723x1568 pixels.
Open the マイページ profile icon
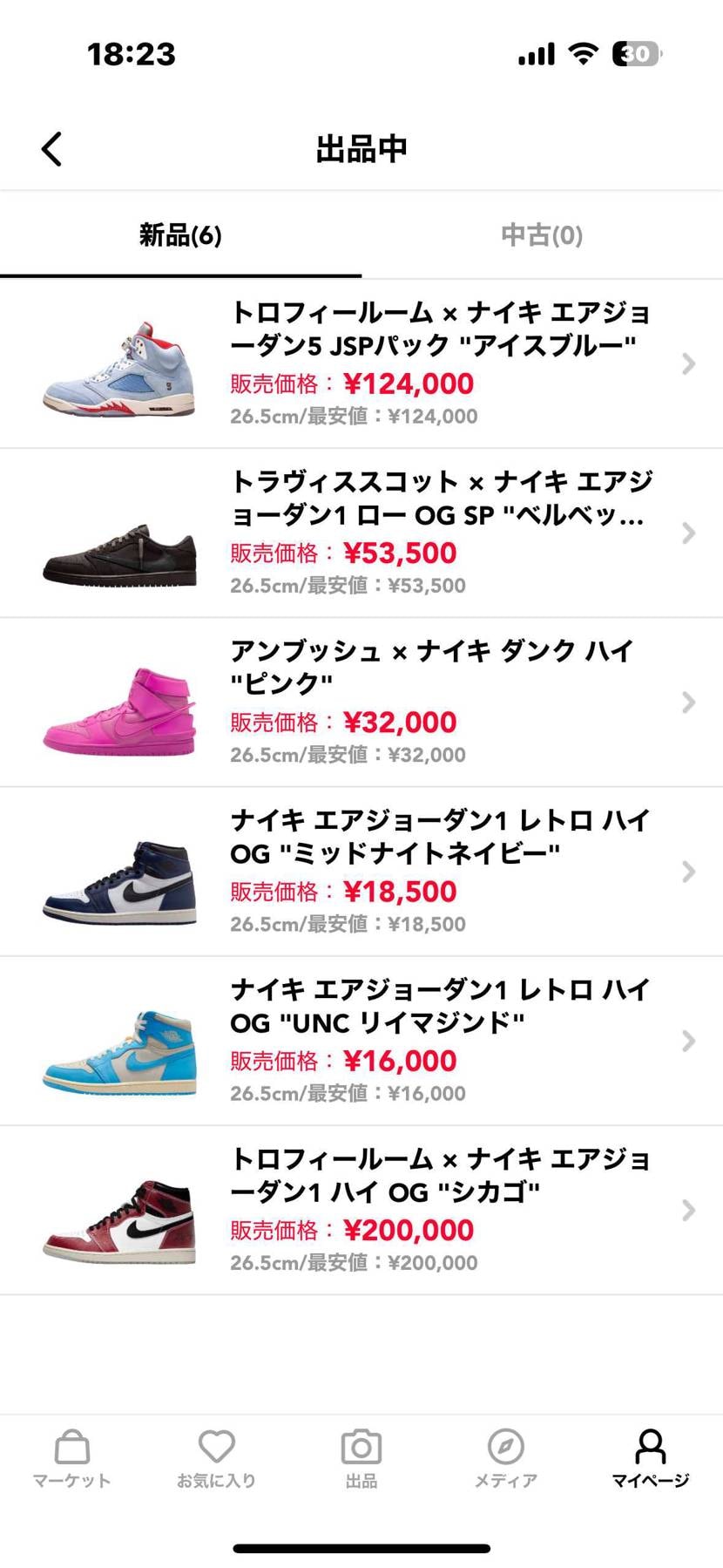pos(651,1449)
